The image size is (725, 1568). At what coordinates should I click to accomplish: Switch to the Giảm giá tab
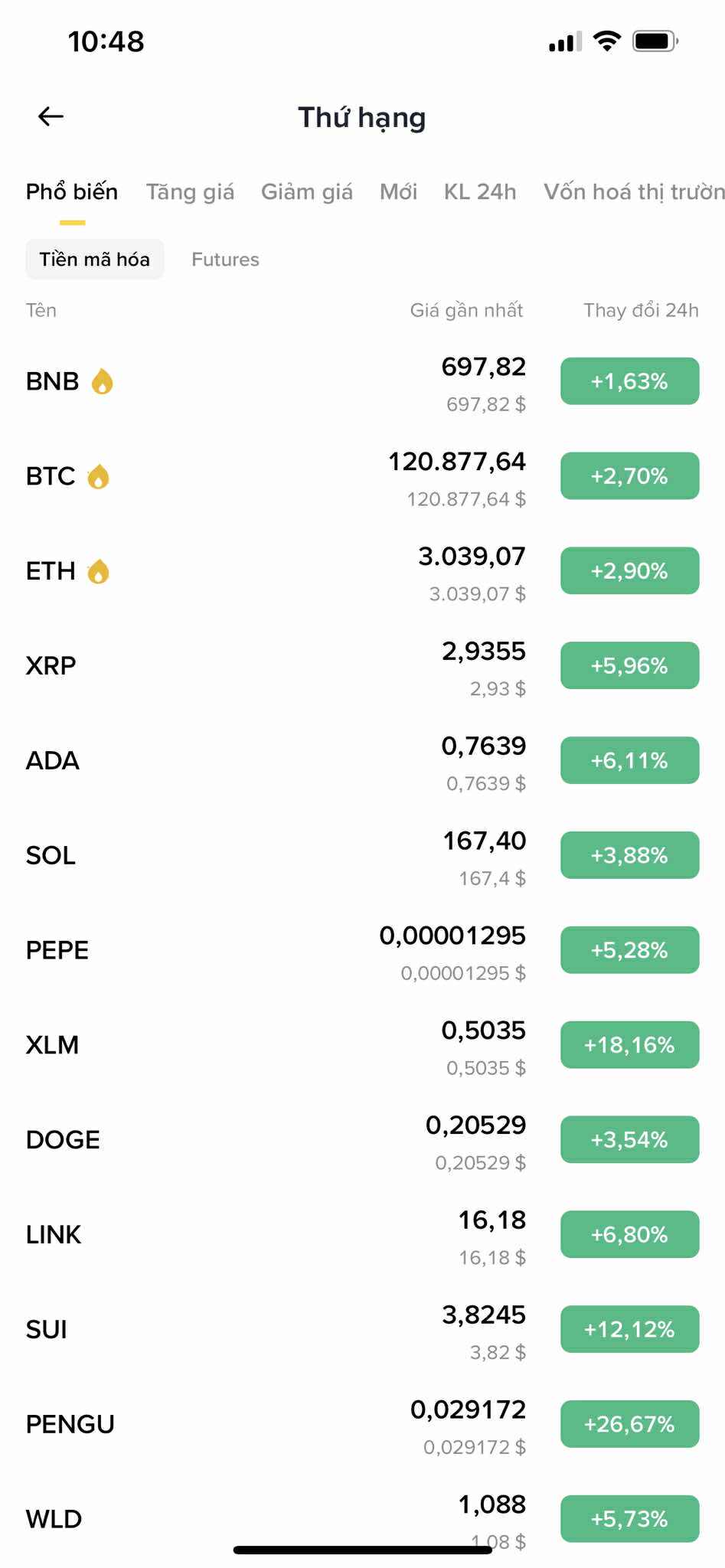point(306,191)
